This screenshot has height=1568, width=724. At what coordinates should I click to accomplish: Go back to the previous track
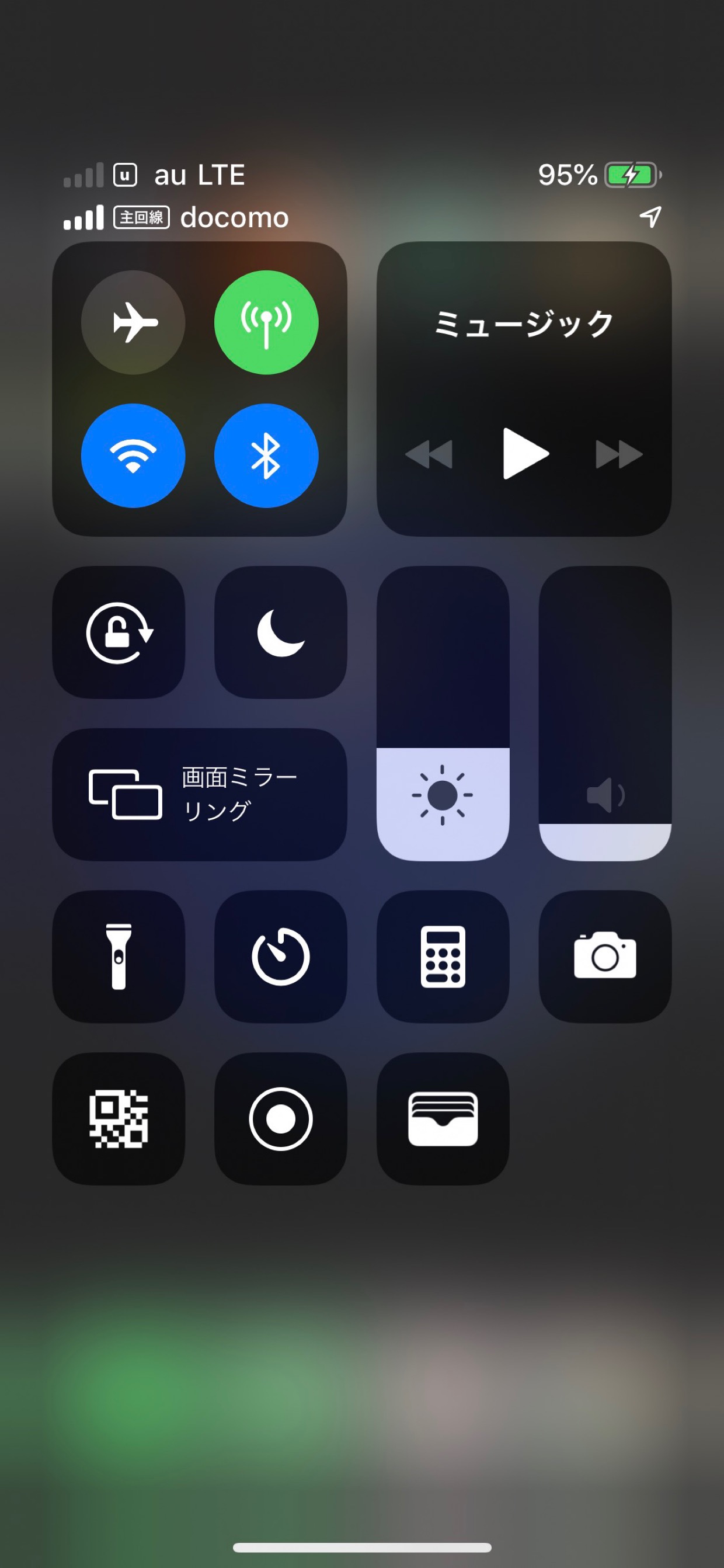coord(429,454)
